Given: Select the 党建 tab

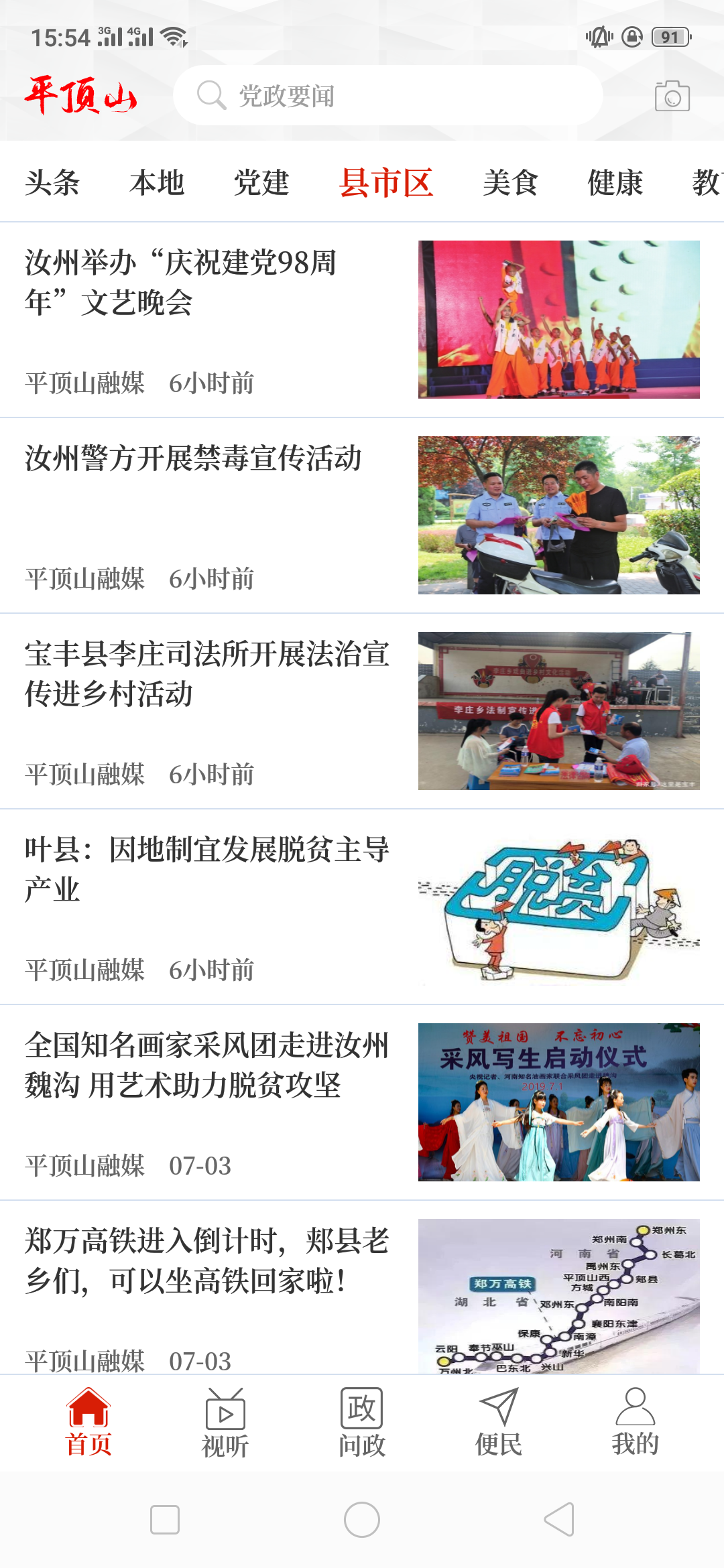Looking at the screenshot, I should click(261, 183).
